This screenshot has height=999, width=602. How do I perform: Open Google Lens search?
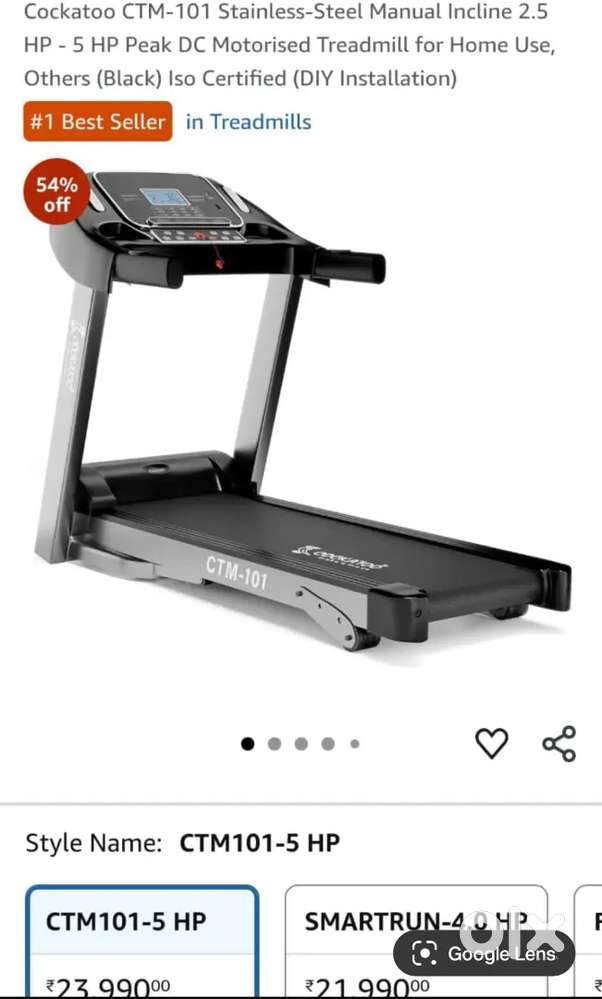pos(484,954)
